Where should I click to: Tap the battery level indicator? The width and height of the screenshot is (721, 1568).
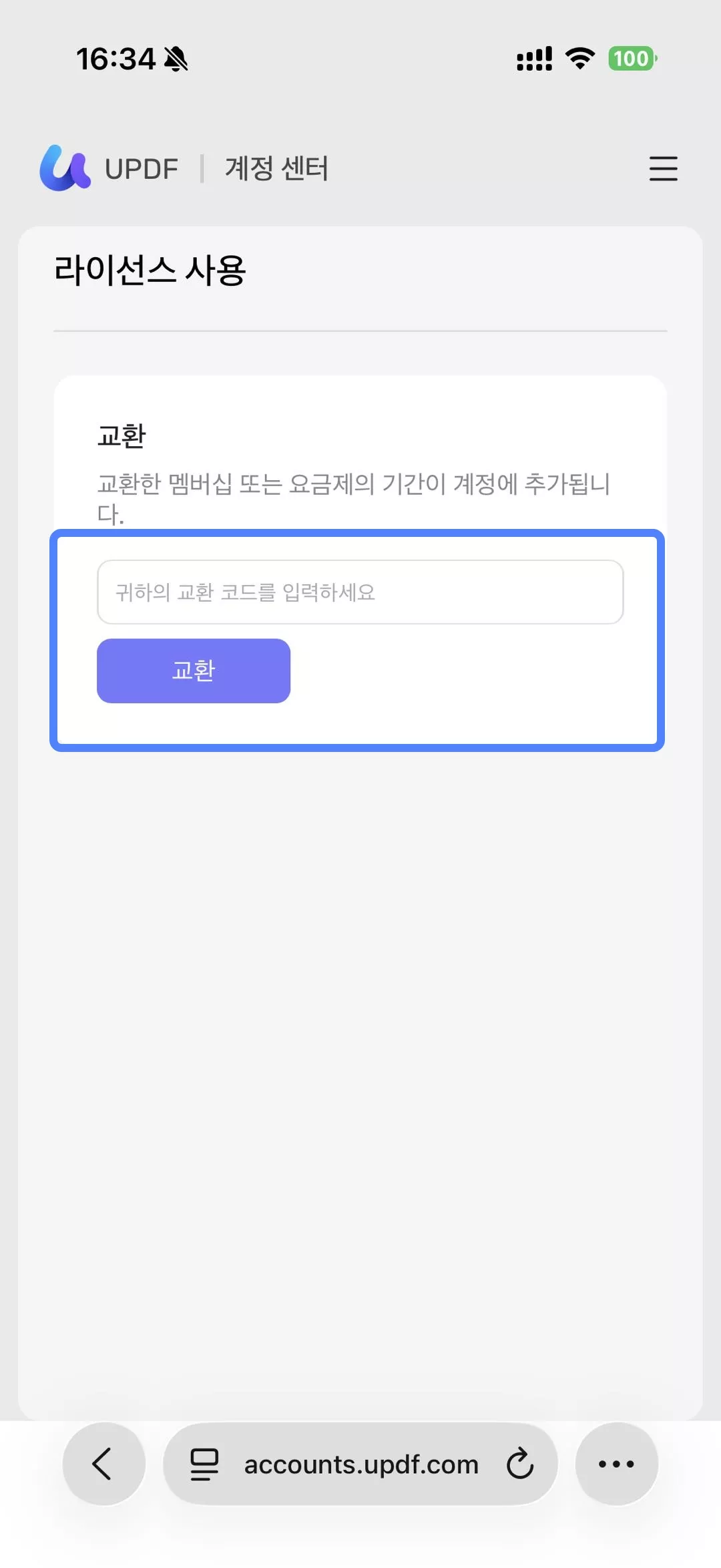(632, 59)
